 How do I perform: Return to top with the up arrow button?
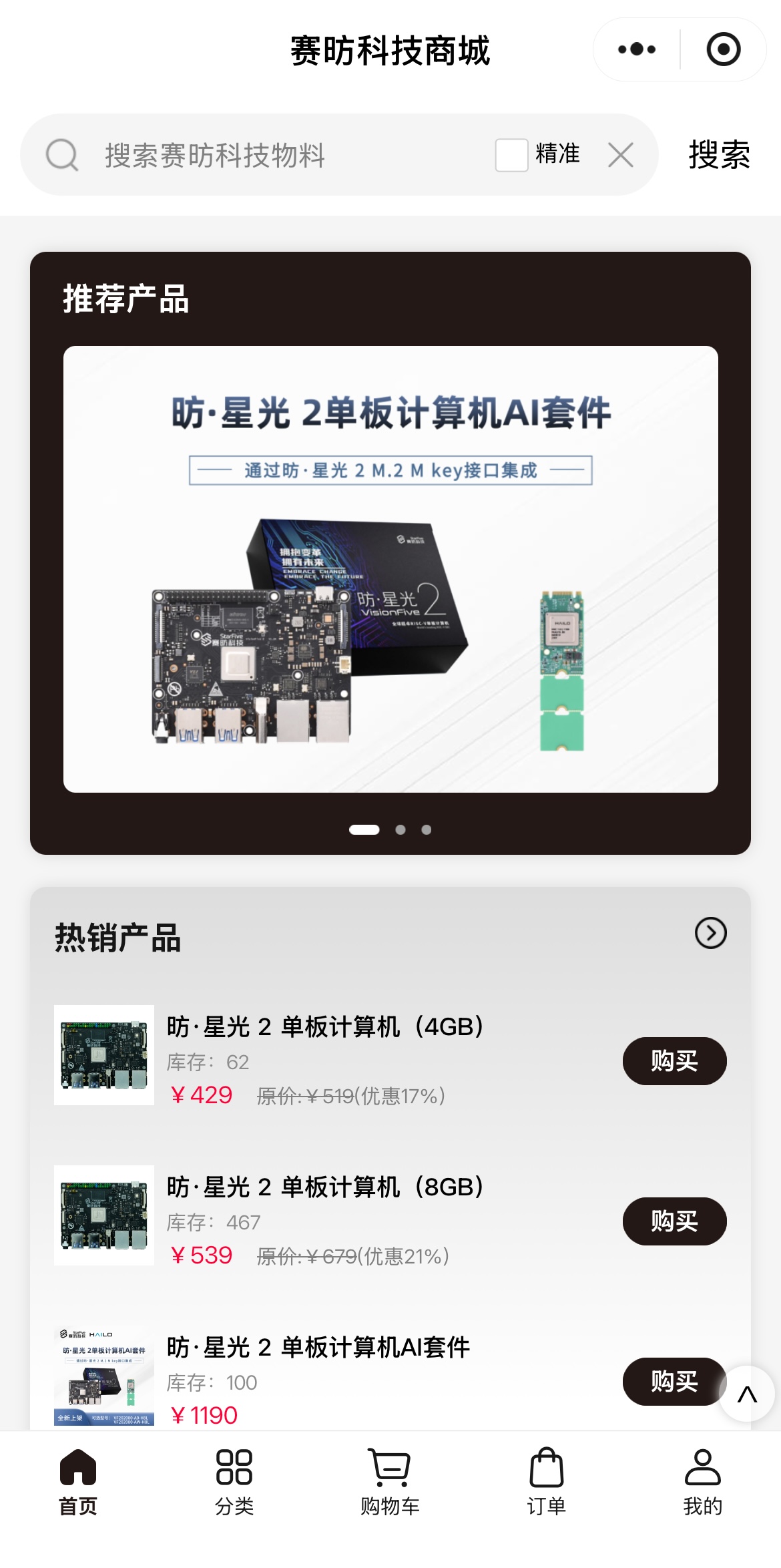(747, 1394)
